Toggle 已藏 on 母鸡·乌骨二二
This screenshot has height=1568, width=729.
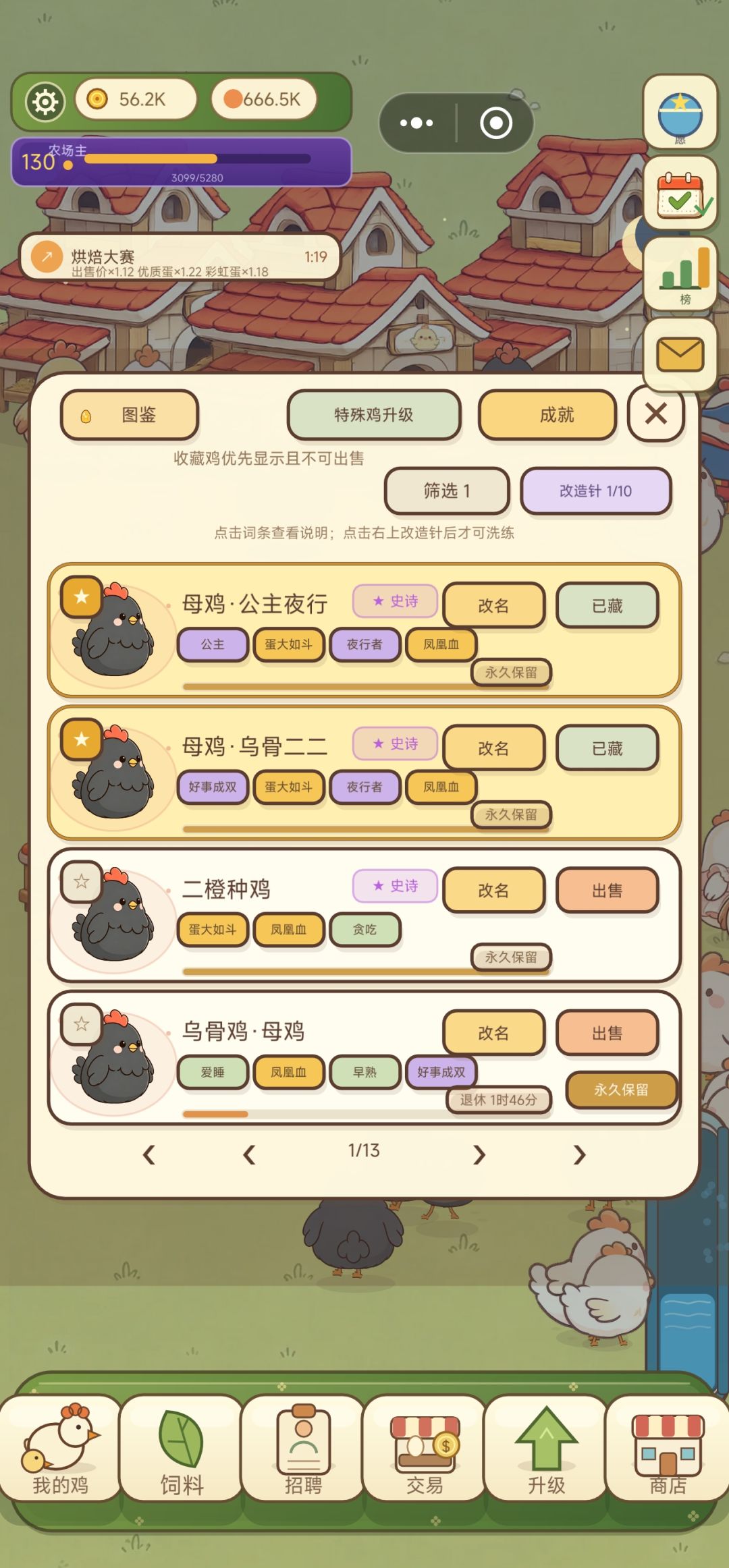click(x=607, y=748)
